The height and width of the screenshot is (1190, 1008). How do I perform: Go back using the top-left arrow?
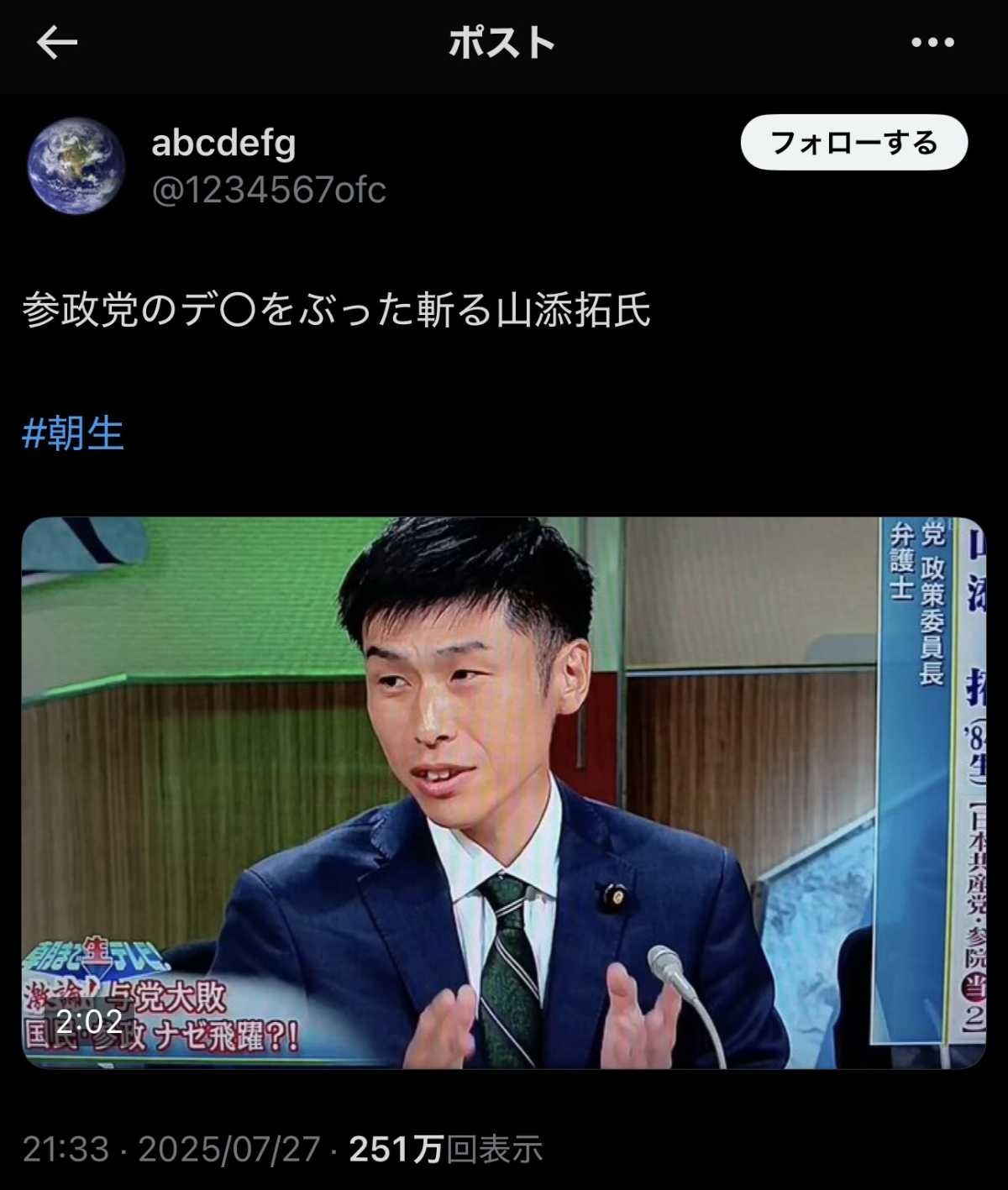tap(57, 43)
